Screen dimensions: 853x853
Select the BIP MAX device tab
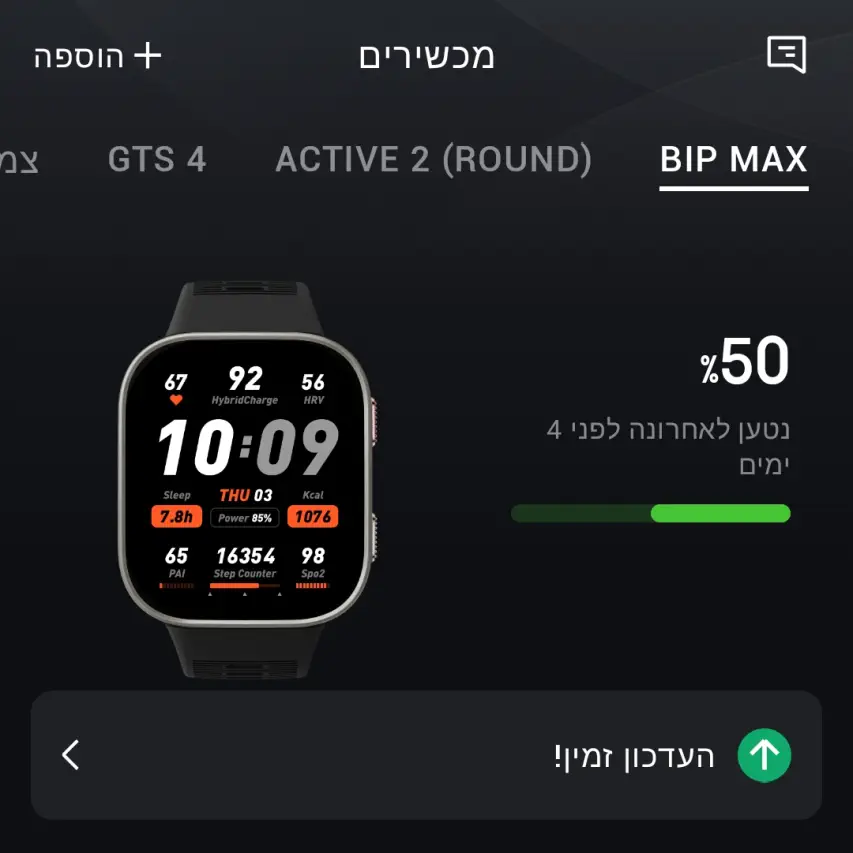(x=733, y=160)
